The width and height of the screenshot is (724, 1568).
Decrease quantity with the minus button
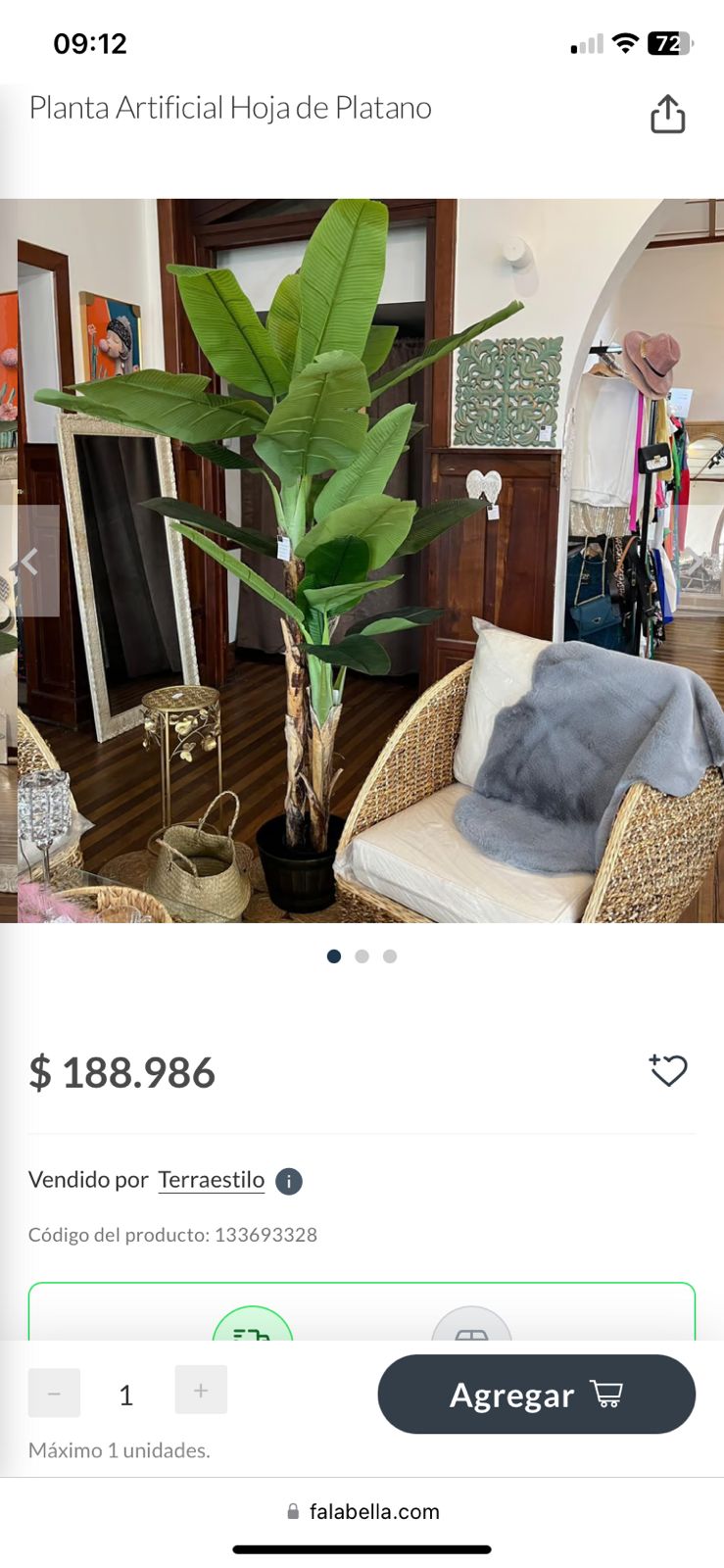(54, 1393)
